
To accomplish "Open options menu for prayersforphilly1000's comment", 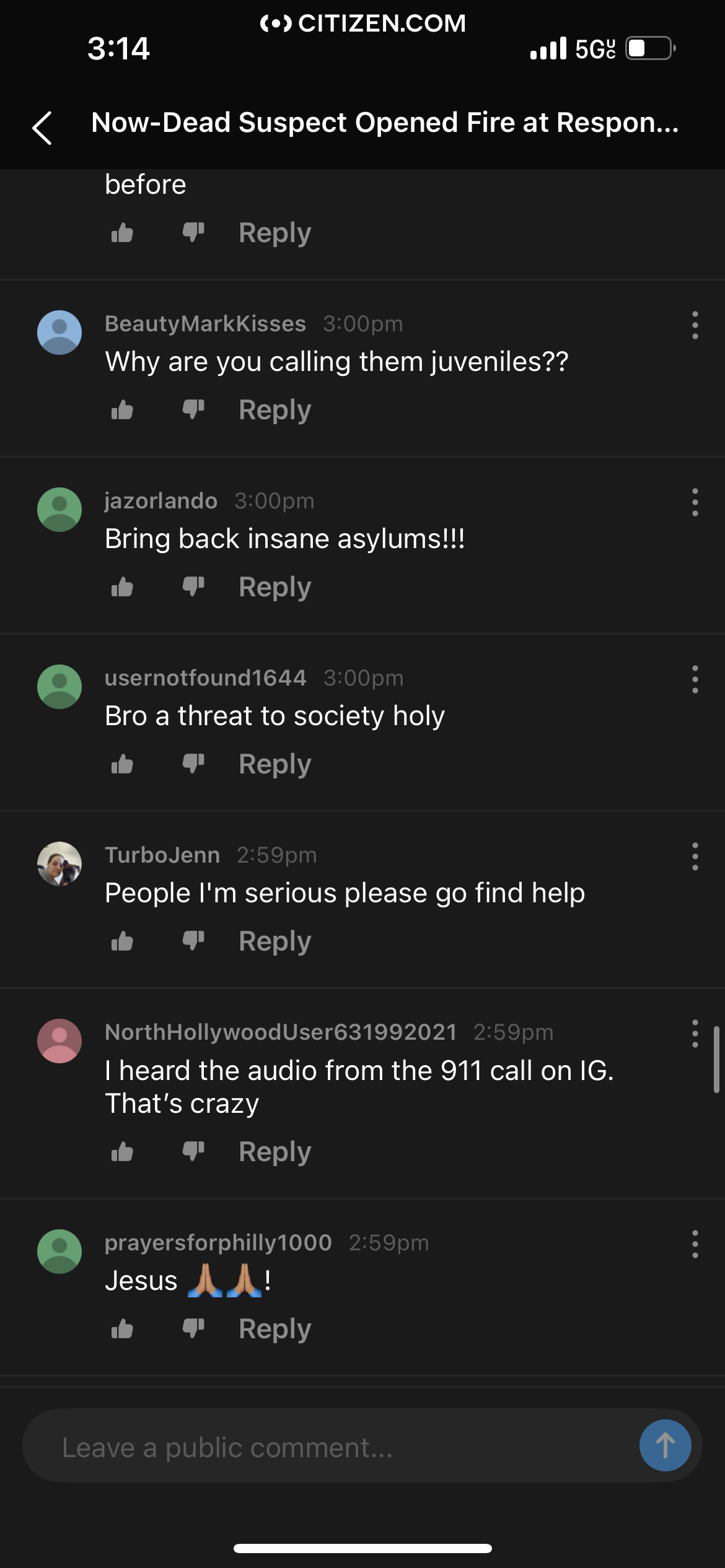I will (x=695, y=1244).
